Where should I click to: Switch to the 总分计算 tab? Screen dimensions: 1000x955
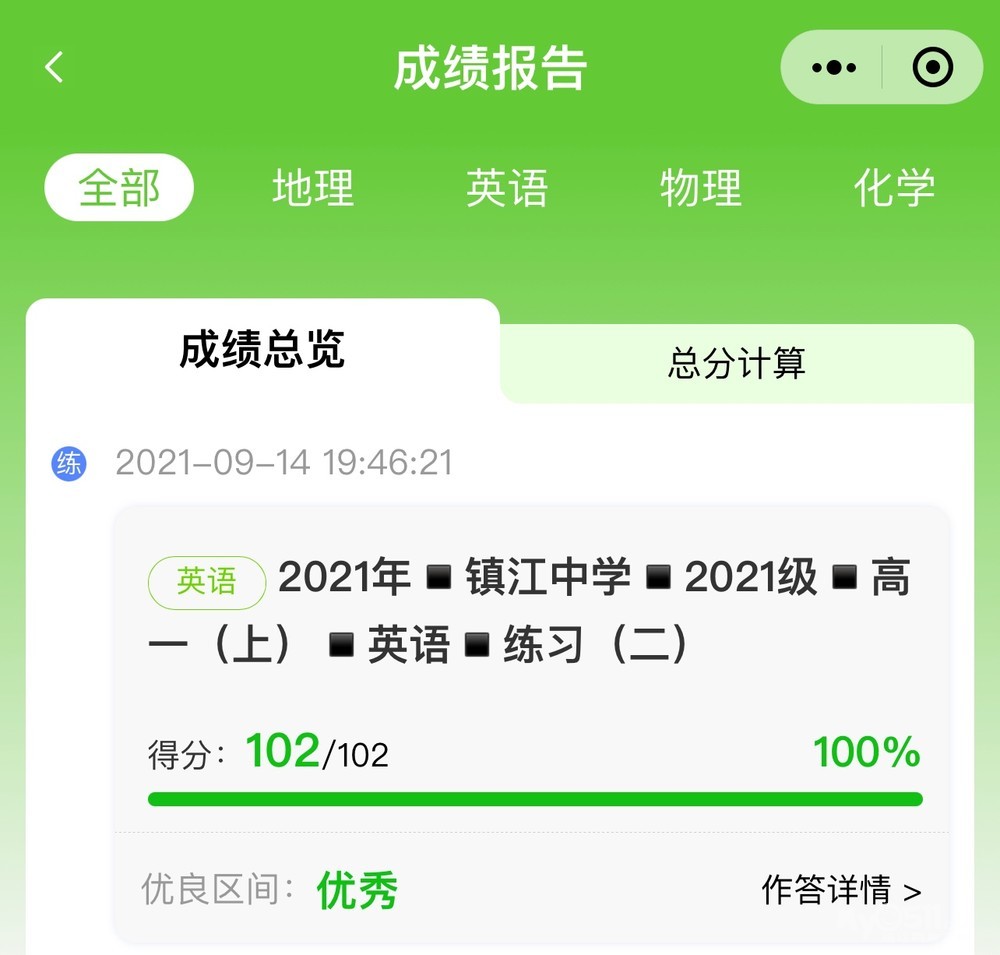737,363
